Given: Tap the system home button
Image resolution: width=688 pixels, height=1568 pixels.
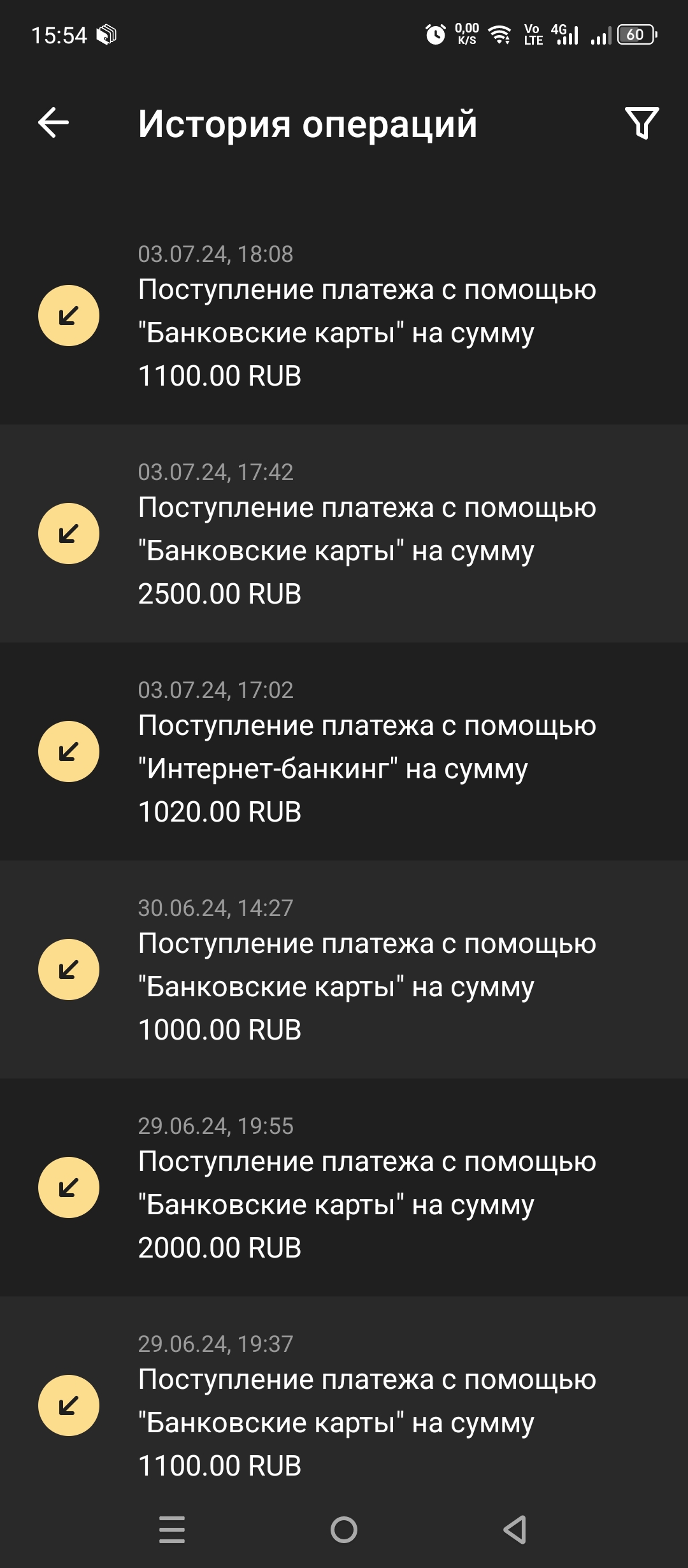Looking at the screenshot, I should [x=344, y=1529].
